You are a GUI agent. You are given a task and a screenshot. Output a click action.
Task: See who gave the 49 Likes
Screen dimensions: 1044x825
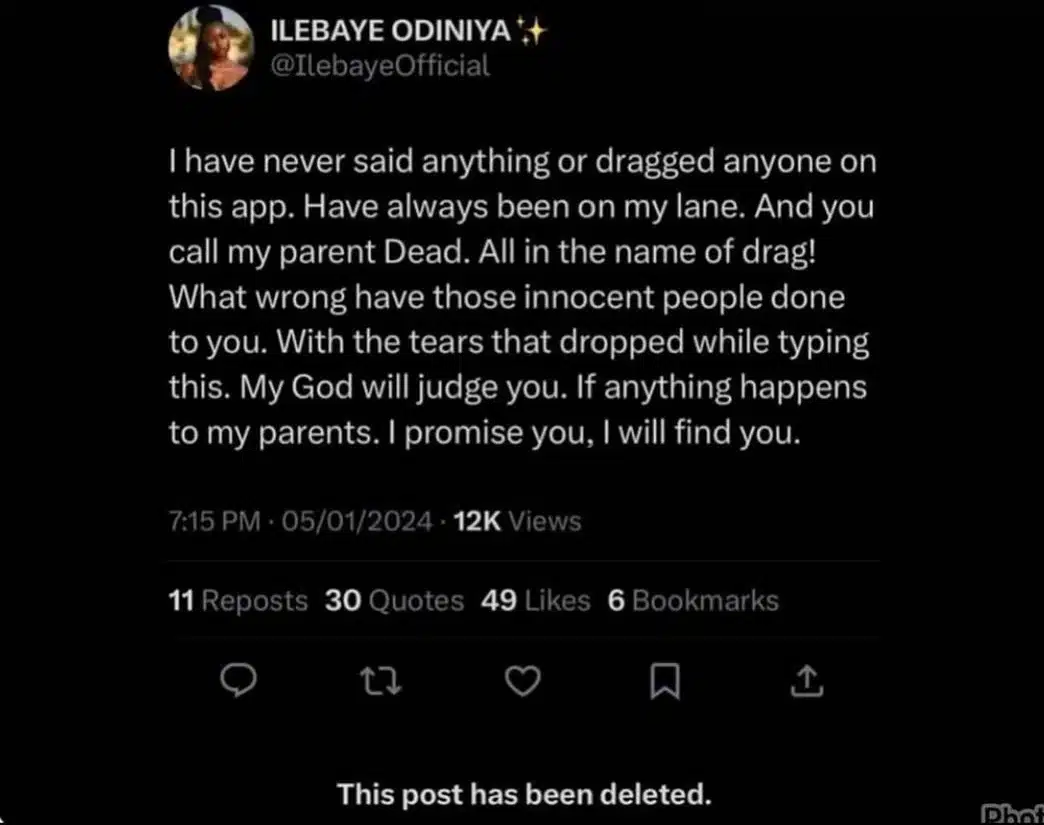coord(535,600)
